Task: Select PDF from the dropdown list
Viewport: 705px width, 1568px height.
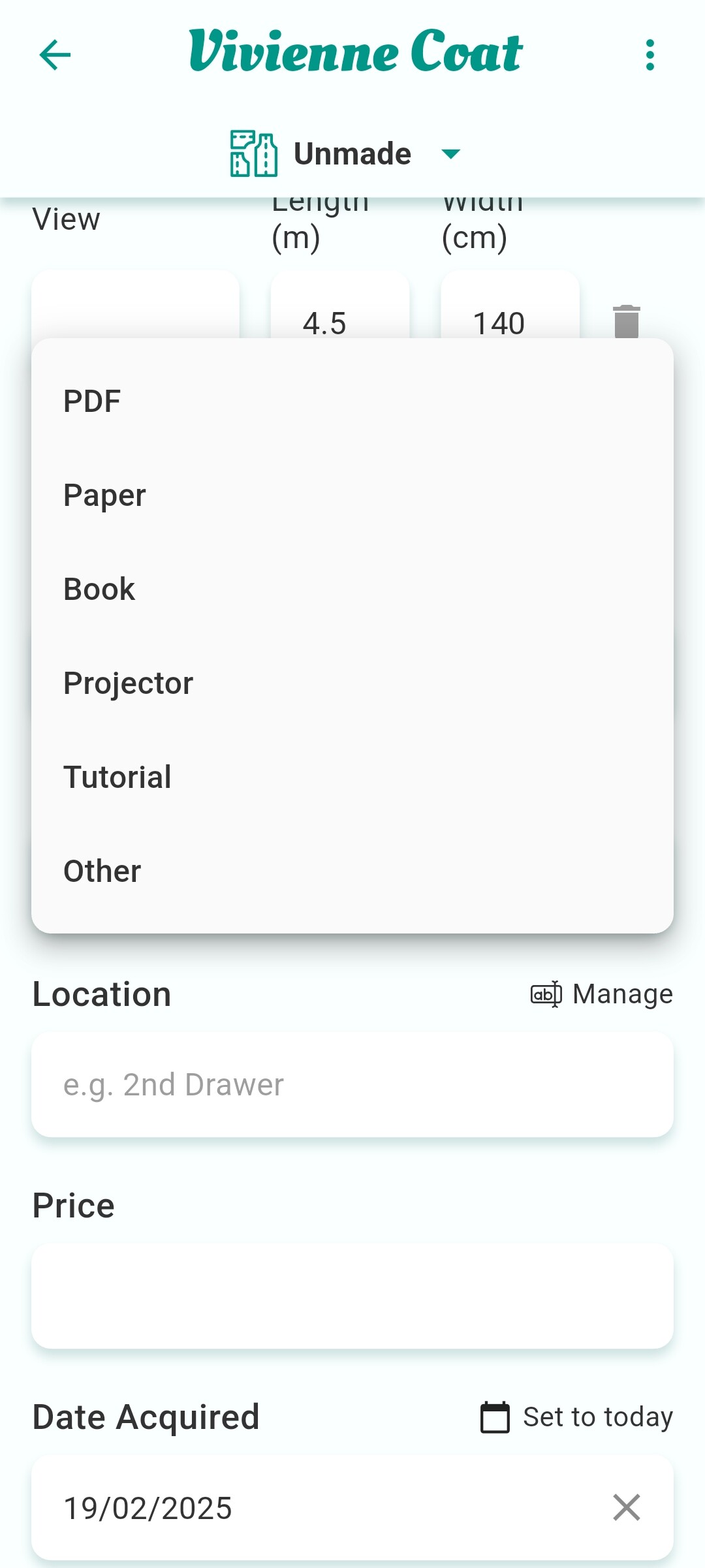Action: (x=352, y=401)
